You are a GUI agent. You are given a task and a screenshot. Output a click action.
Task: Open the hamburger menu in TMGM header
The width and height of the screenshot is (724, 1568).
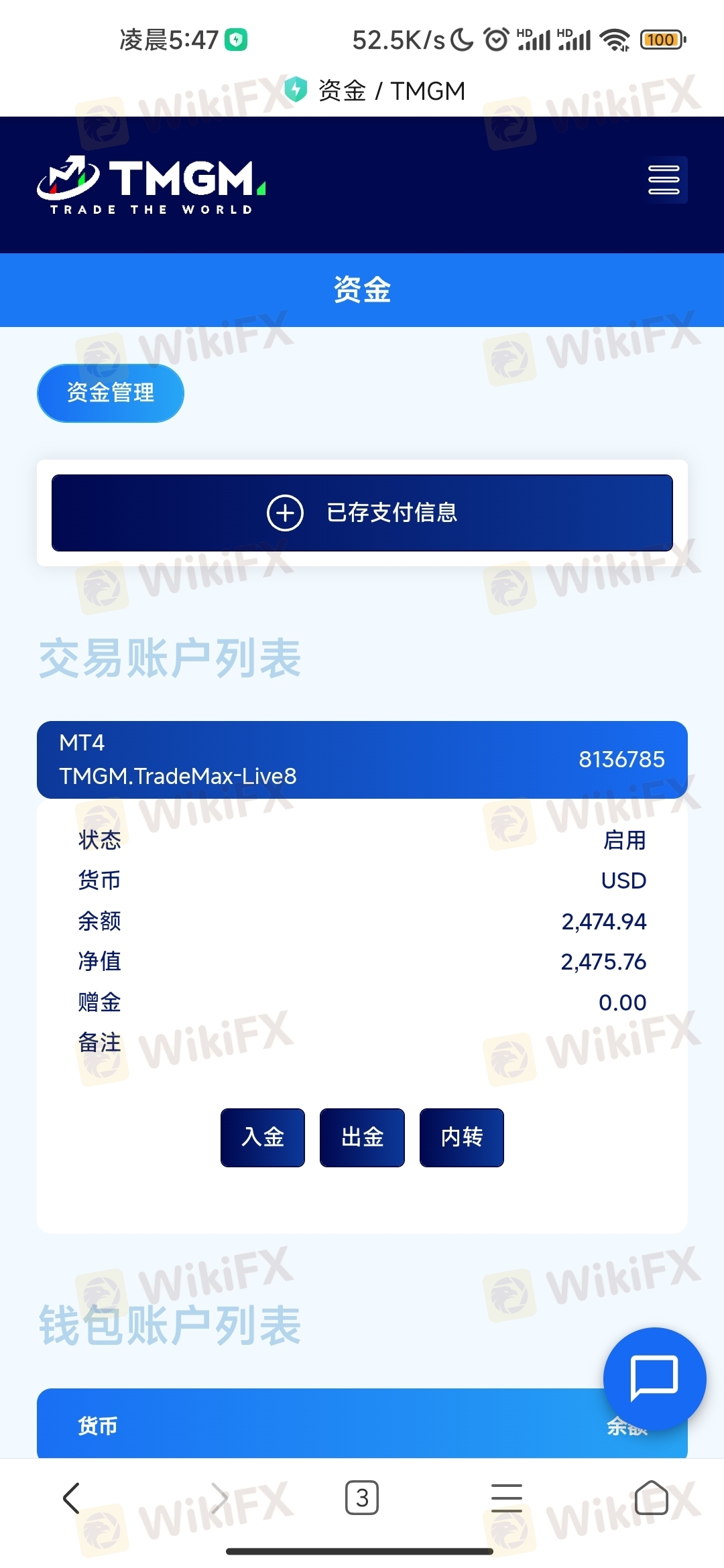pos(663,180)
